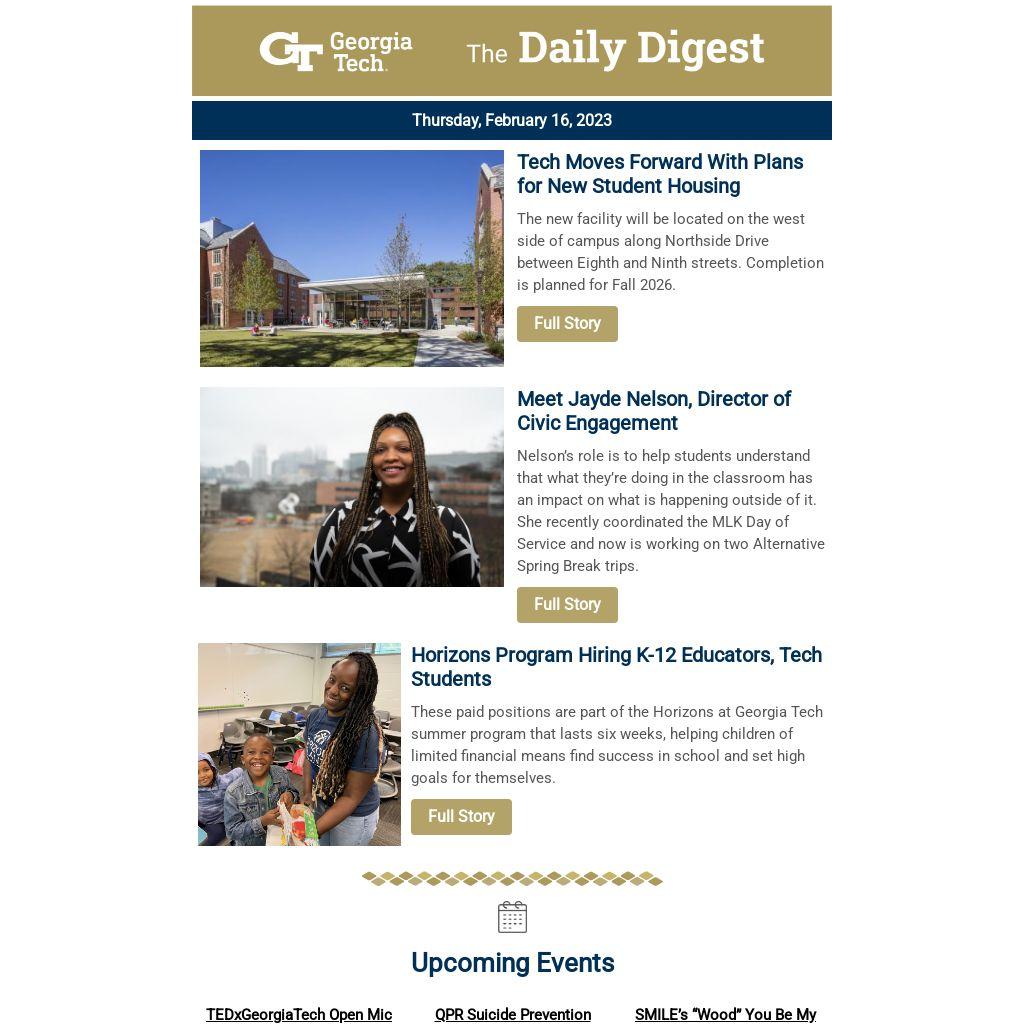This screenshot has height=1024, width=1024.
Task: Tap the Horizons Program classroom photo
Action: (299, 744)
